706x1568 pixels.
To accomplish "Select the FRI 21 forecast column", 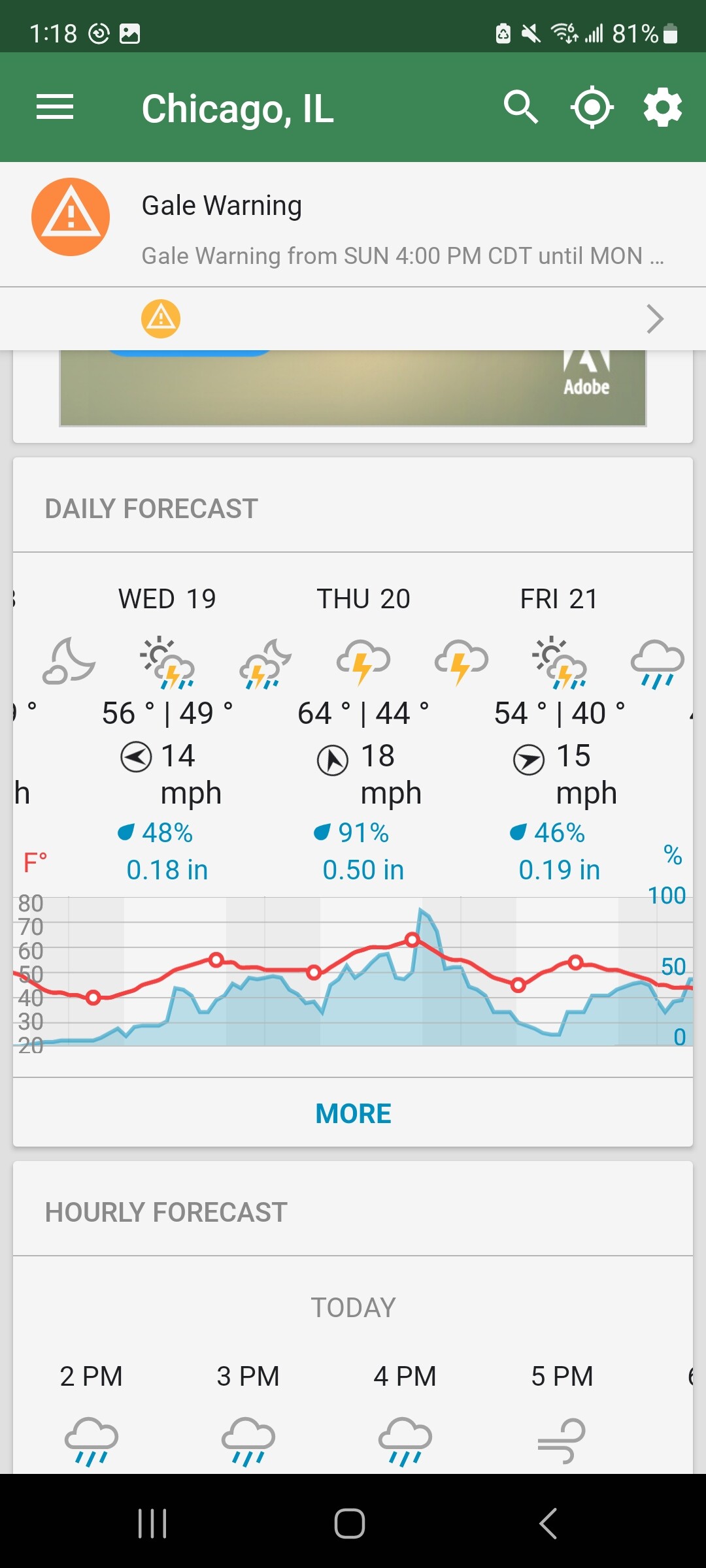I will tap(559, 719).
